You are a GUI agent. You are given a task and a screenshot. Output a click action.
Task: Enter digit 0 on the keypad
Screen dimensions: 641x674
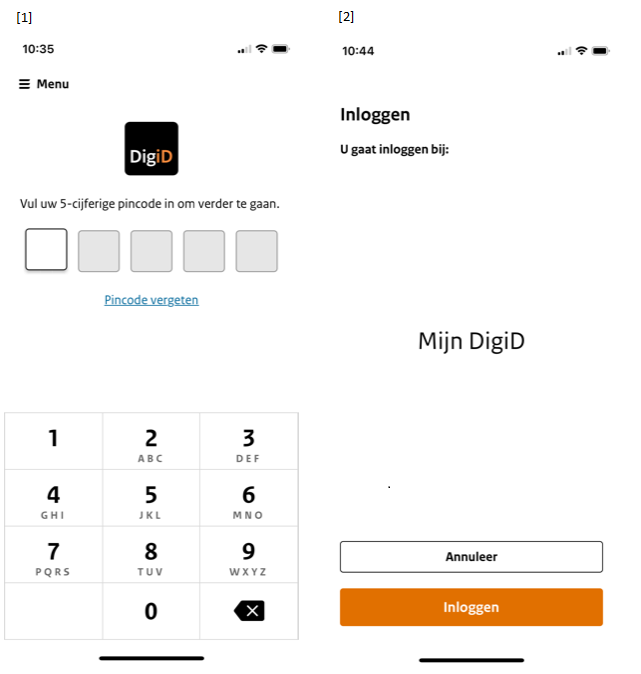click(151, 611)
